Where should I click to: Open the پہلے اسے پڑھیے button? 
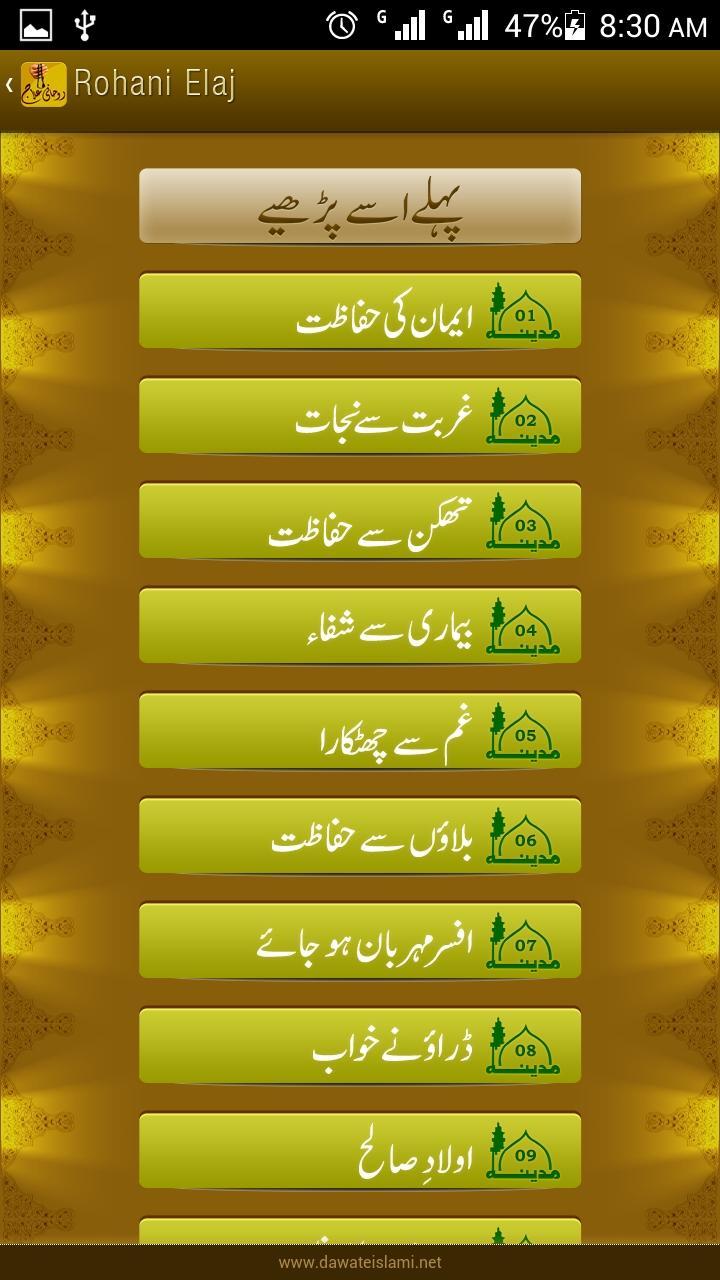tap(360, 206)
